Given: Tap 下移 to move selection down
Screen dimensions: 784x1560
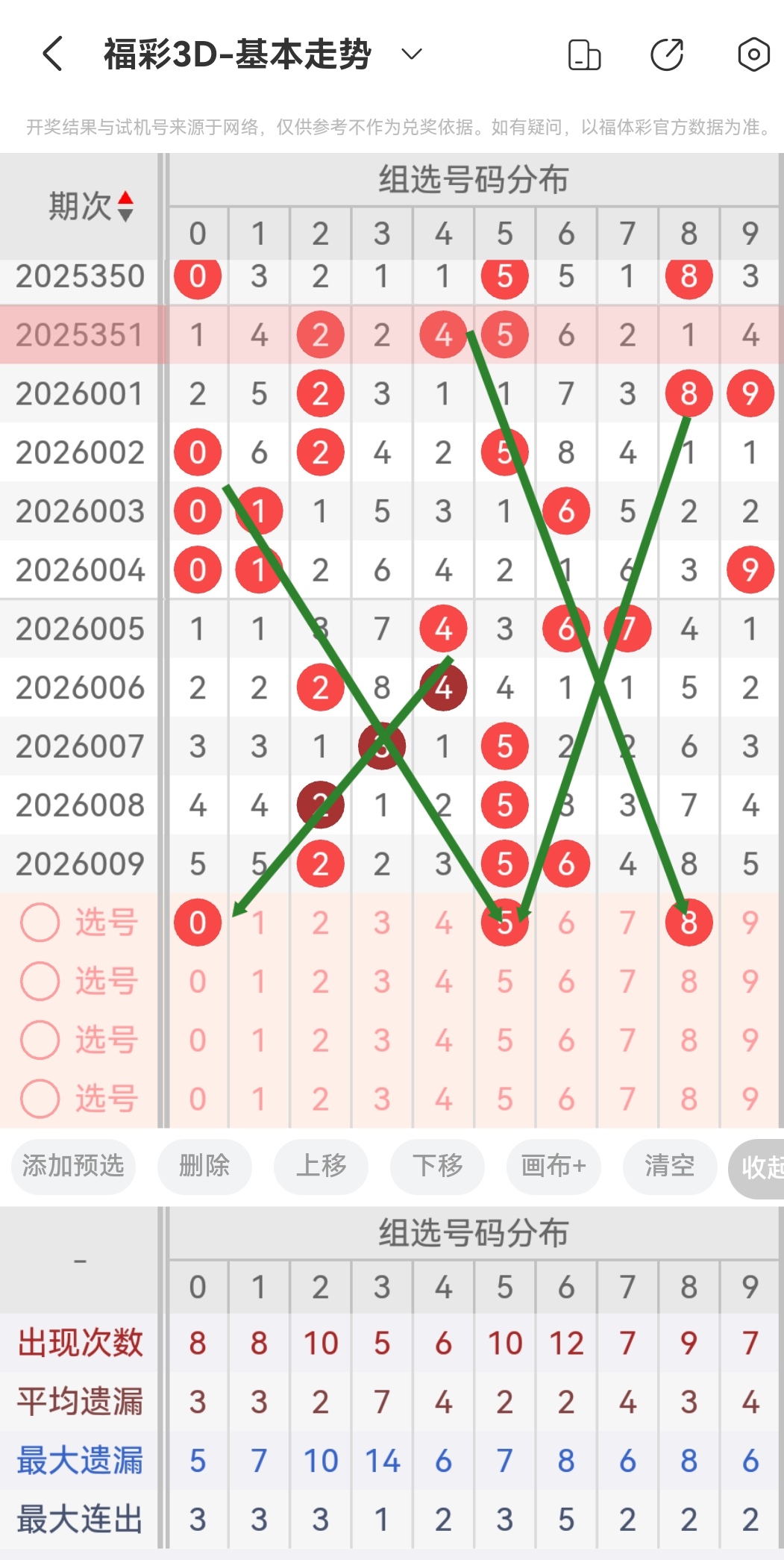Looking at the screenshot, I should [x=437, y=1167].
